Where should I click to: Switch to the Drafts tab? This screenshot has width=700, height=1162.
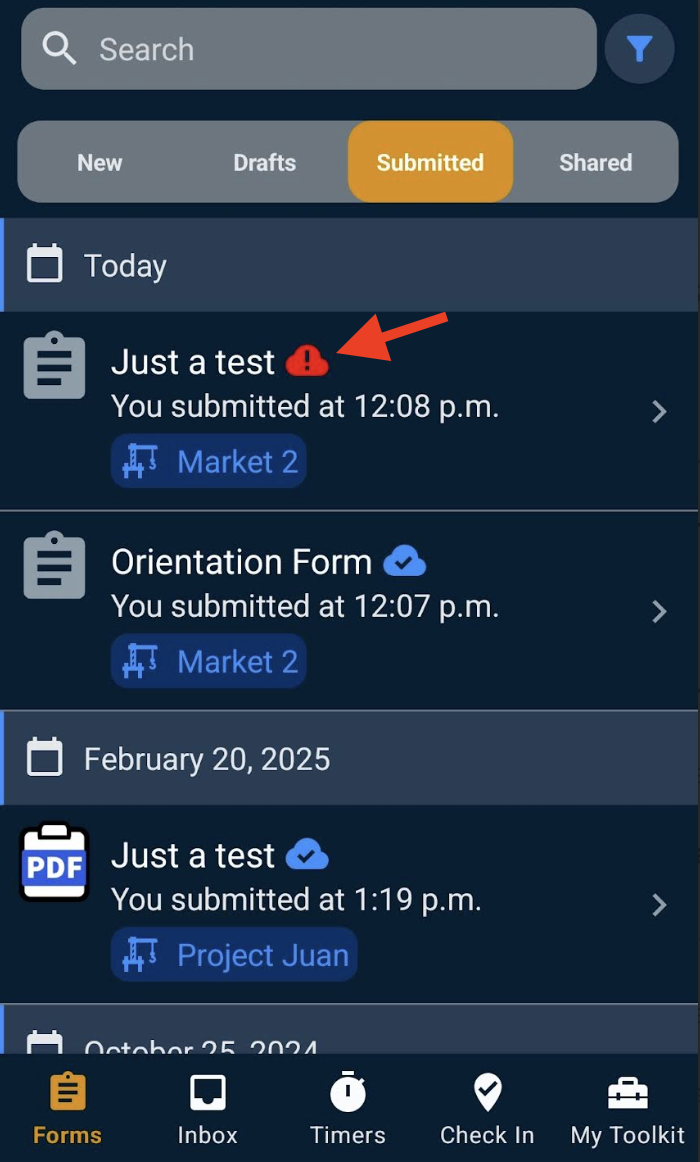(x=265, y=162)
